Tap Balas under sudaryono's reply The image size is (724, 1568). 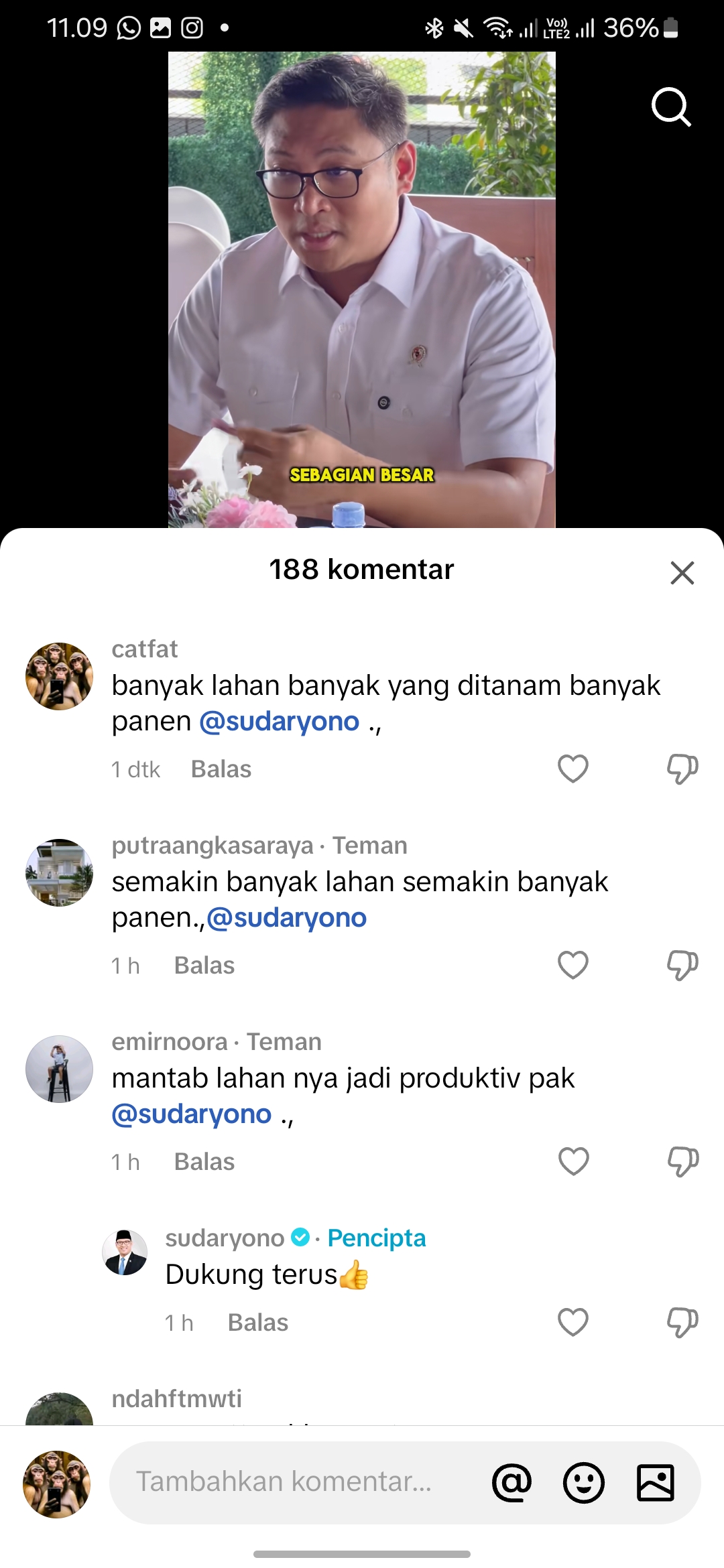tap(258, 1323)
